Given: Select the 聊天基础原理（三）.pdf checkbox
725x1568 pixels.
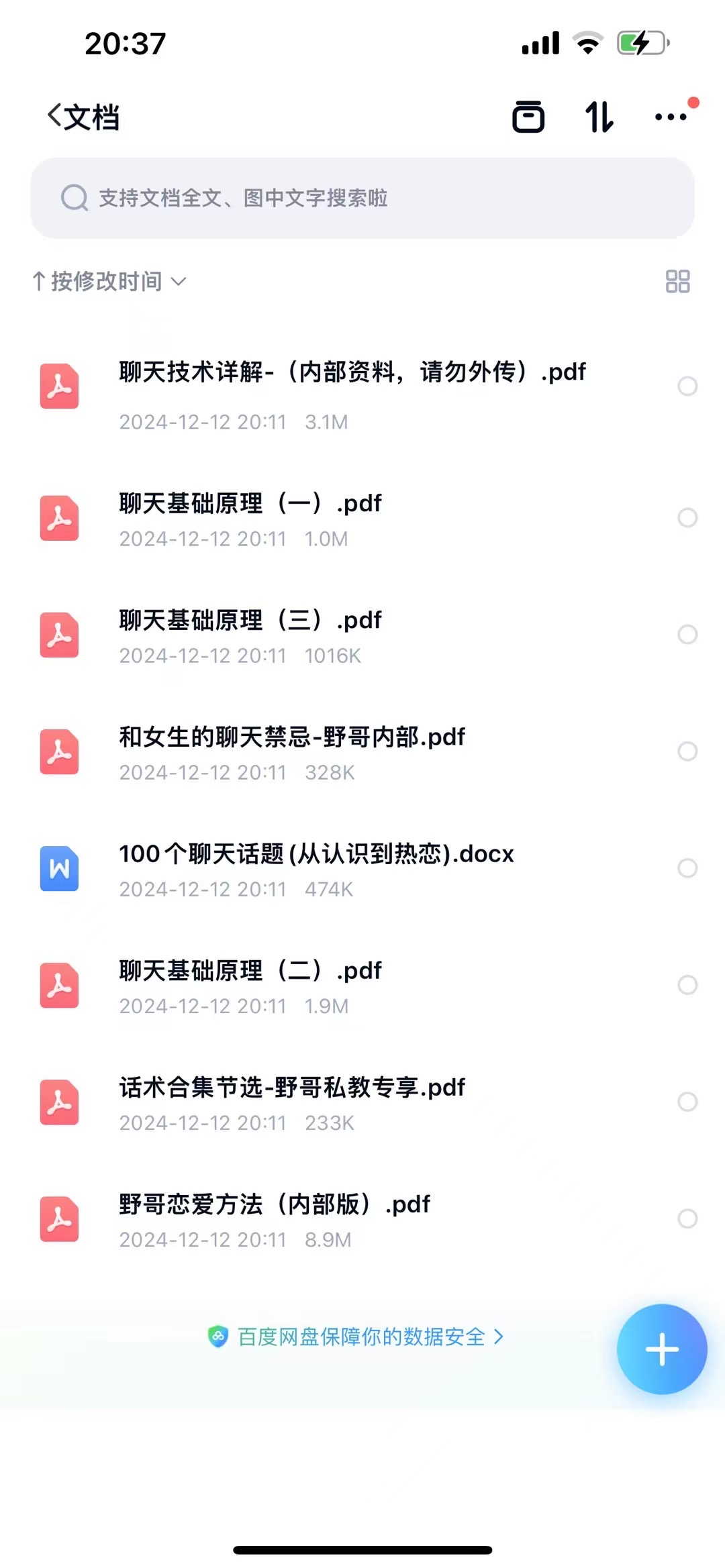Looking at the screenshot, I should click(687, 634).
